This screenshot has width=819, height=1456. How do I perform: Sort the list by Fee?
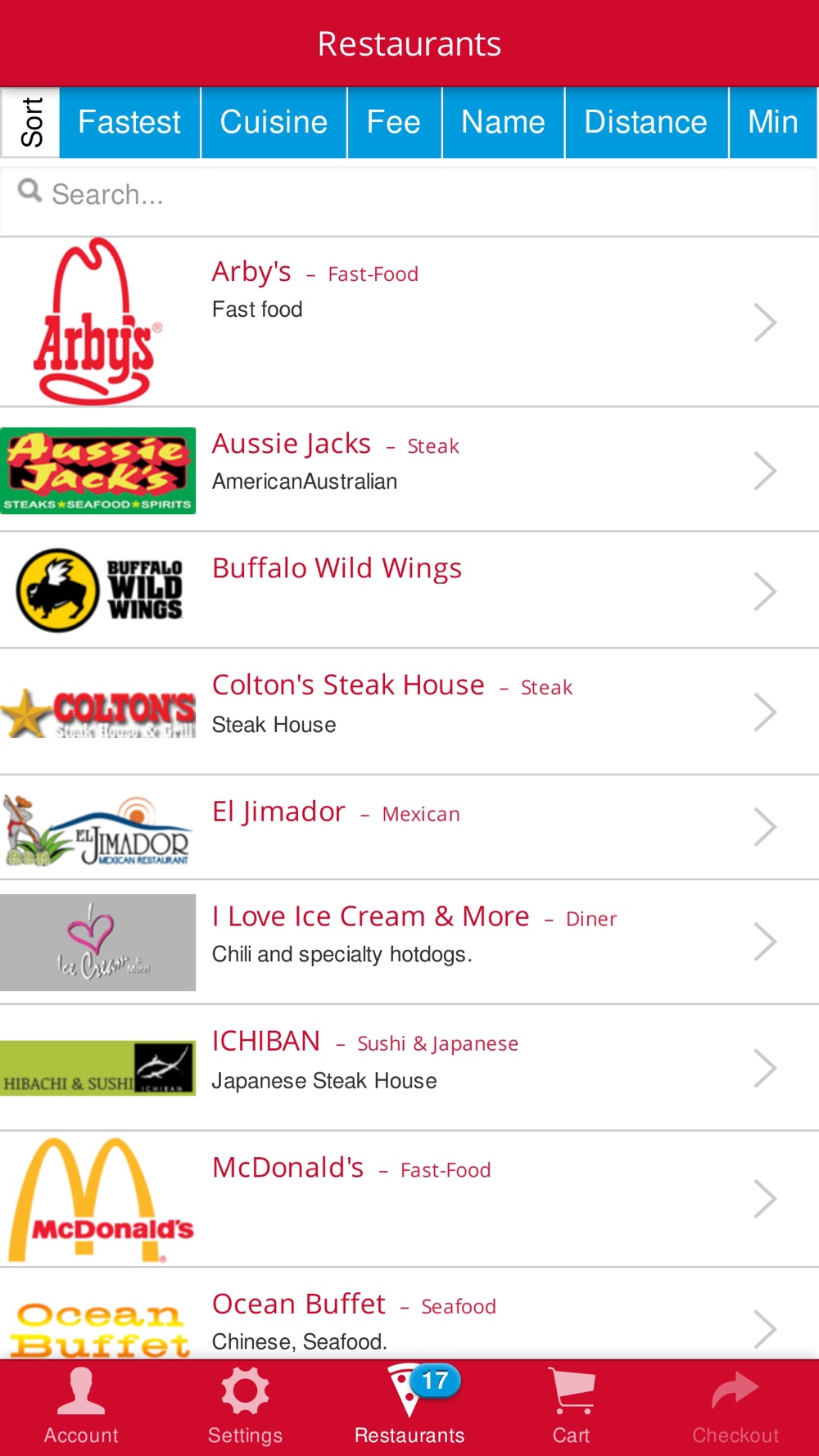click(394, 122)
